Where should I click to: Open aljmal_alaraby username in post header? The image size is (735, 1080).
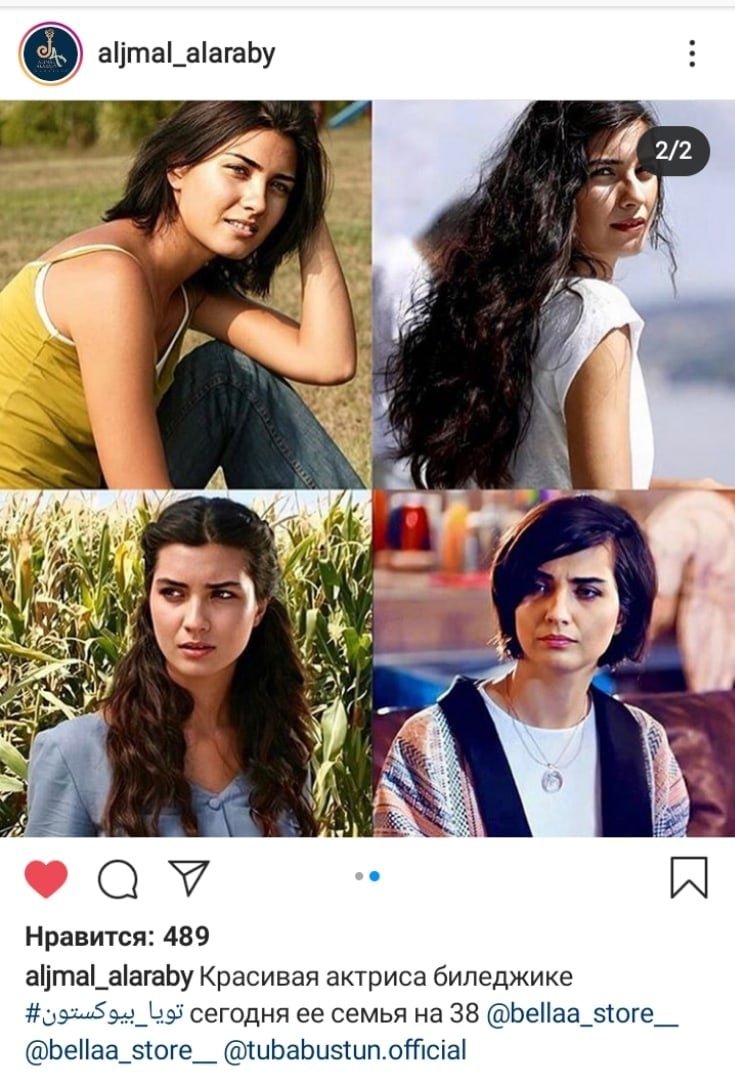click(x=186, y=54)
